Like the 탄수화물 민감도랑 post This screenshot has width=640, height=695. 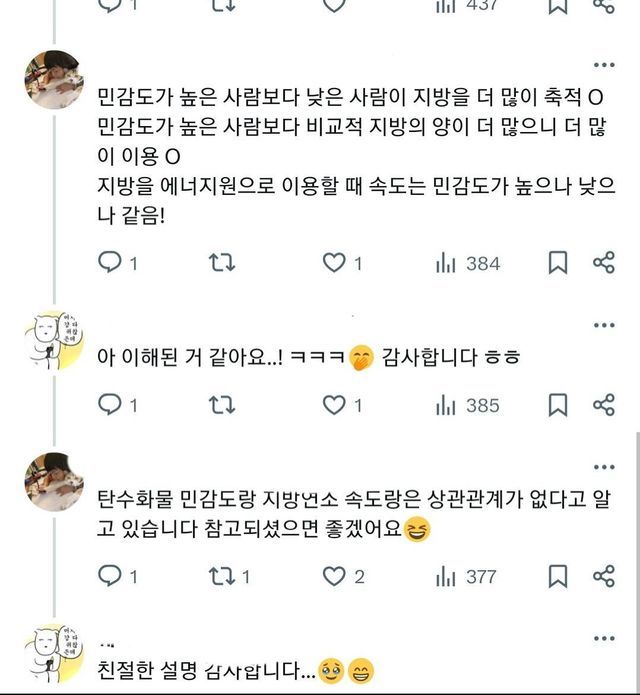334,576
